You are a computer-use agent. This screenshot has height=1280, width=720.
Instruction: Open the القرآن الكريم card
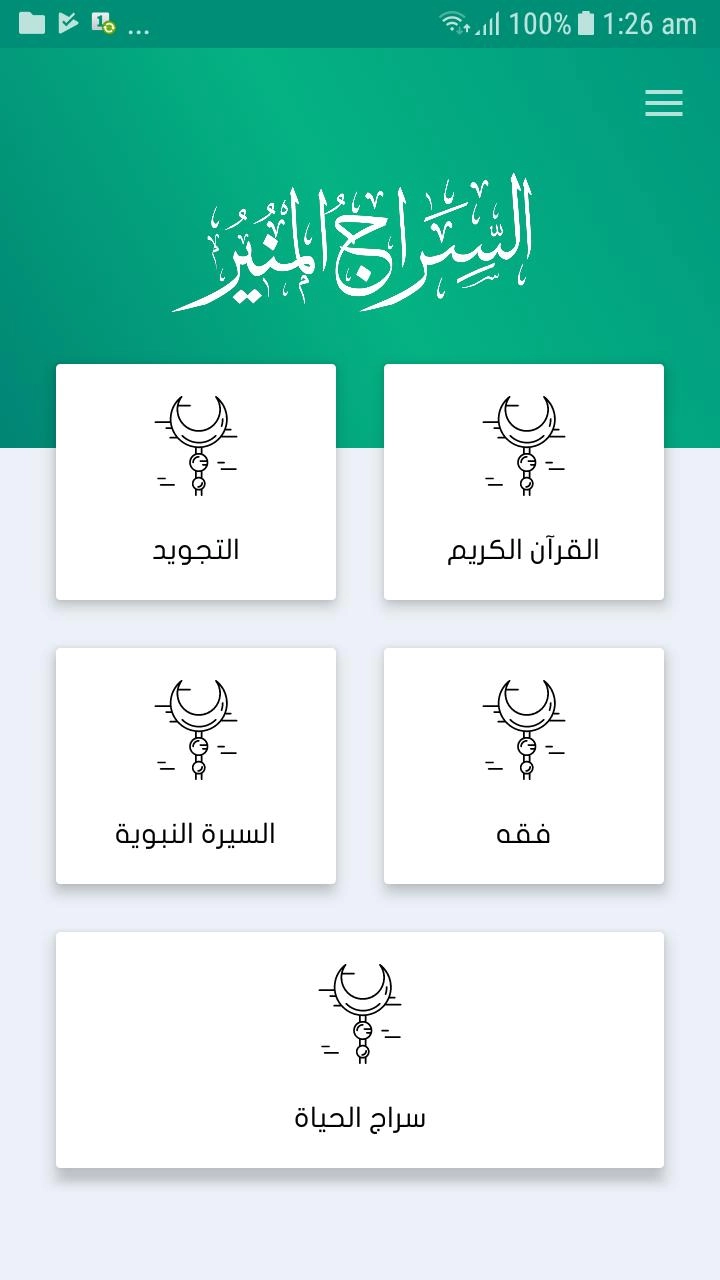523,482
